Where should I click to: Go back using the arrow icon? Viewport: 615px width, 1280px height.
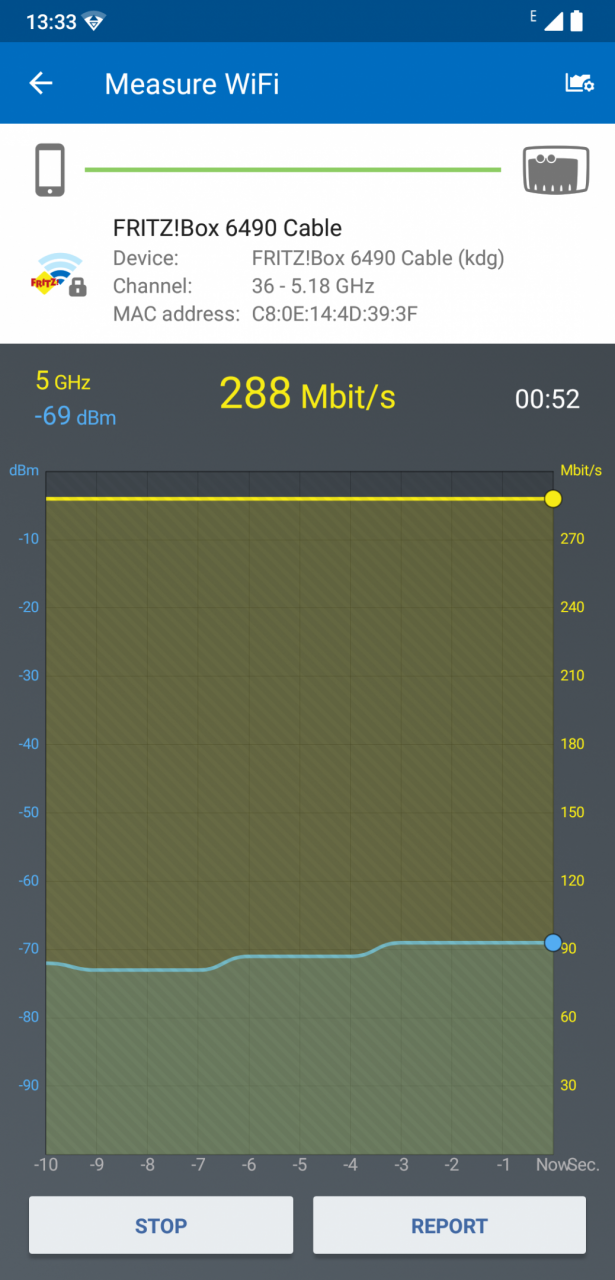coord(41,83)
